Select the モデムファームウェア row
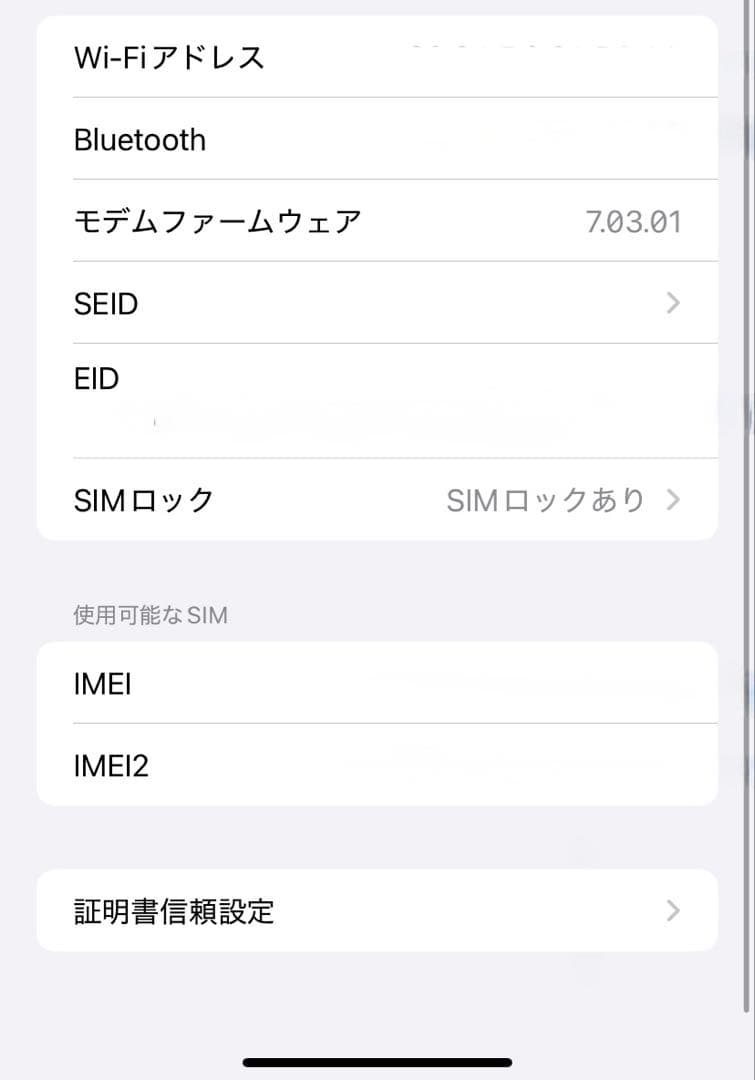 pyautogui.click(x=377, y=220)
